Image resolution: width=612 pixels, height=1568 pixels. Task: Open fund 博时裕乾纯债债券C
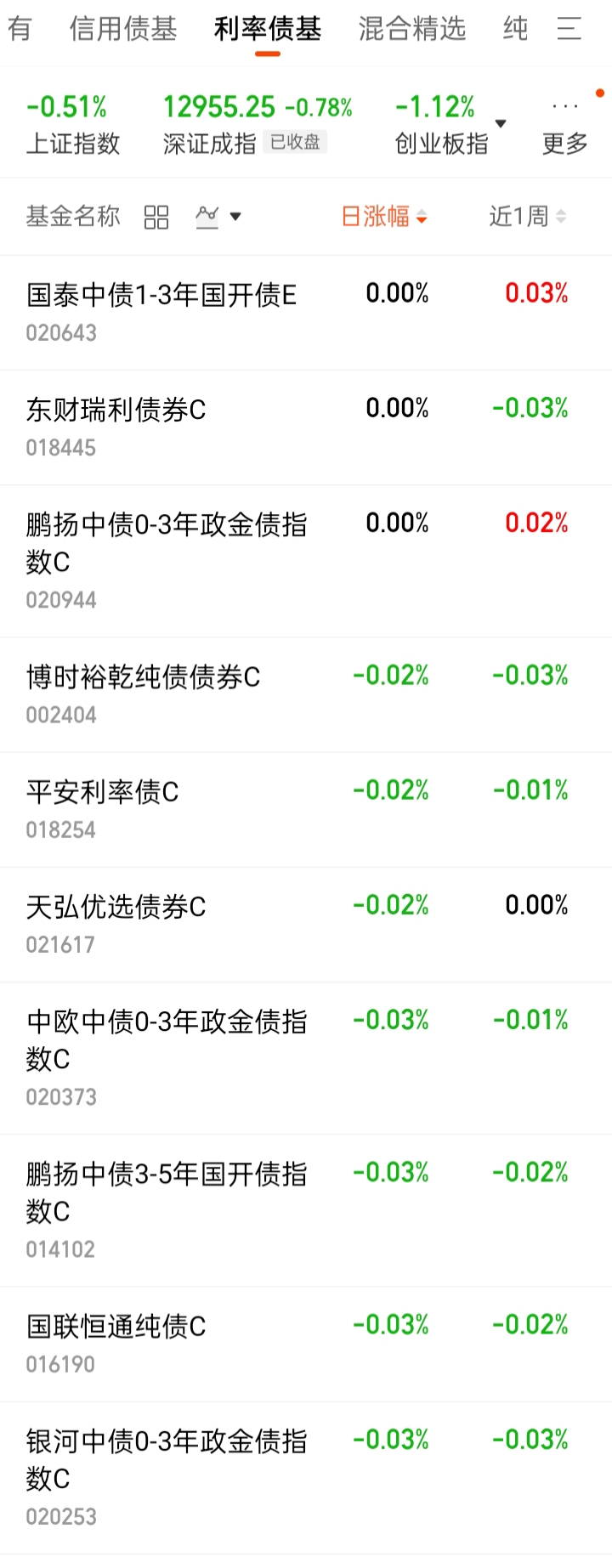[143, 693]
